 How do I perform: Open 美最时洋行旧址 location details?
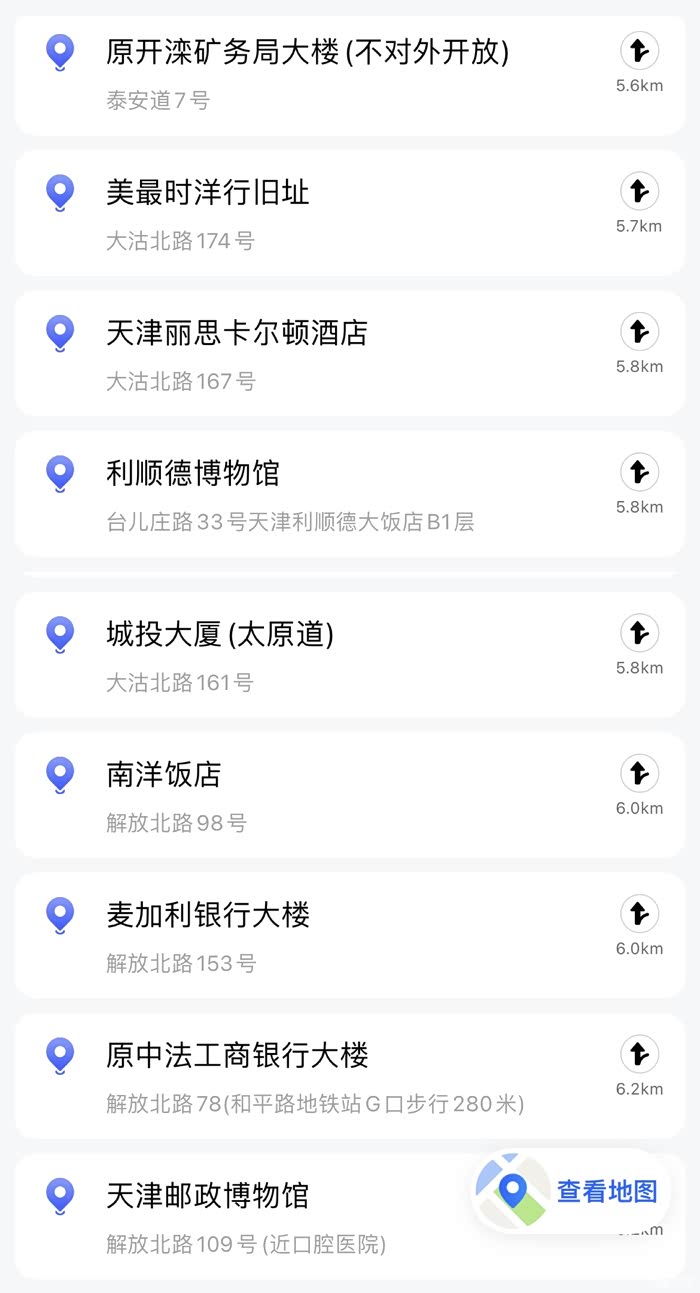pyautogui.click(x=208, y=192)
